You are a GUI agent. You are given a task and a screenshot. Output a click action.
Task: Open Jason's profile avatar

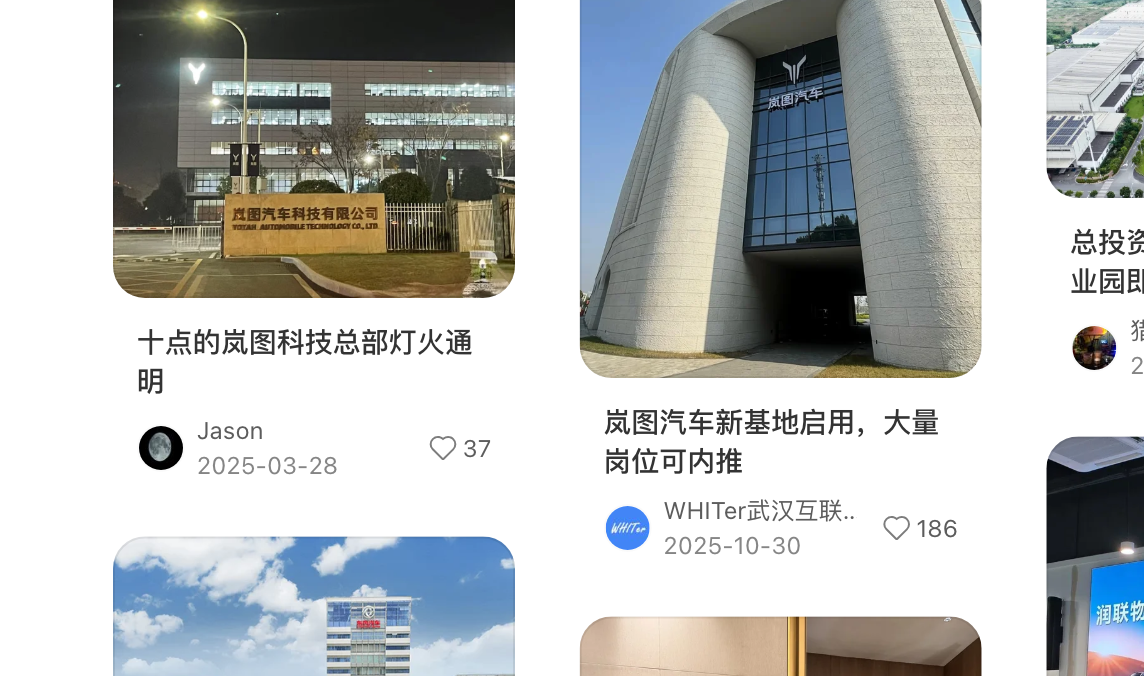click(161, 448)
